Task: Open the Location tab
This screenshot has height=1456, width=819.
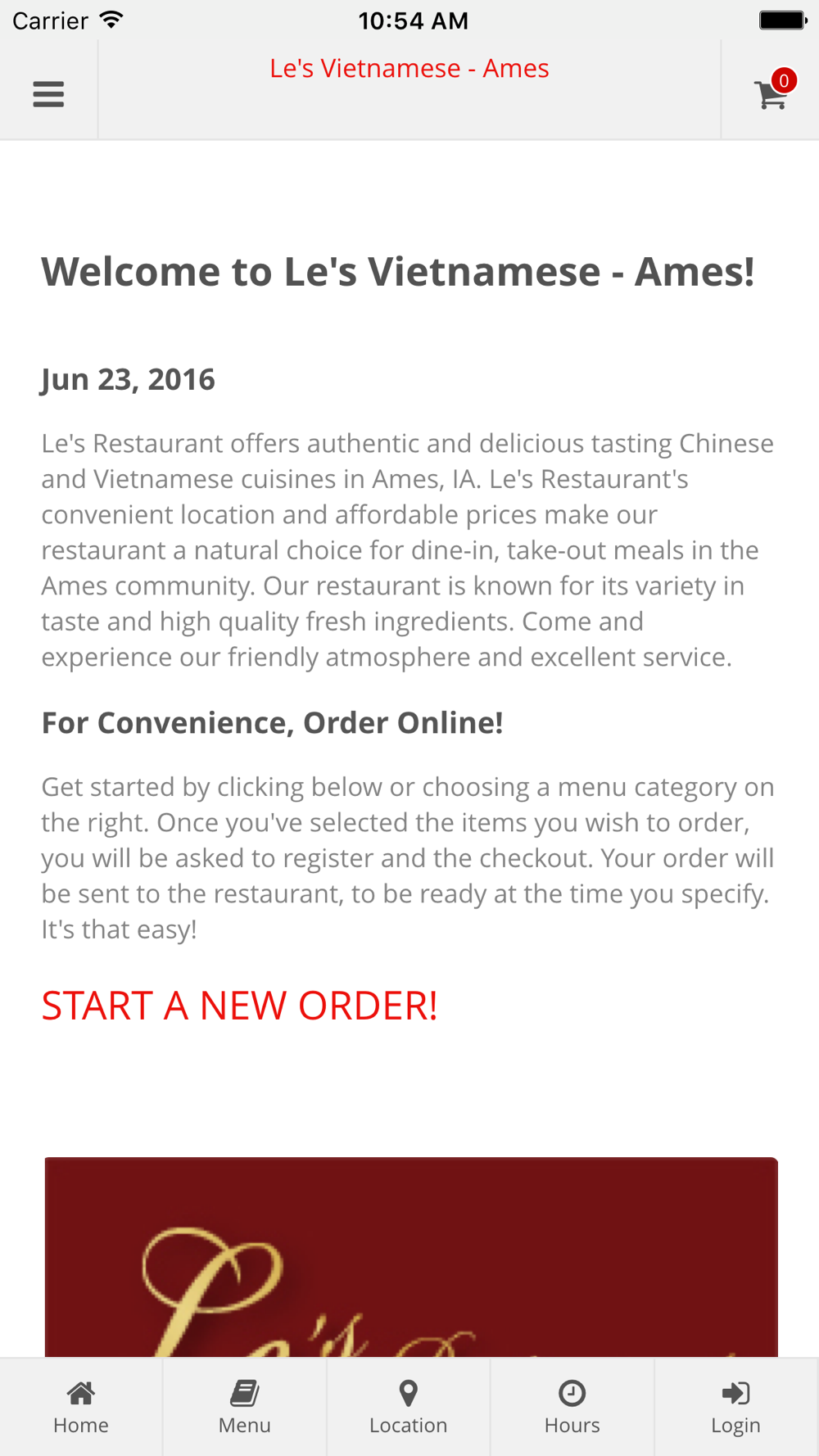Action: 408,1406
